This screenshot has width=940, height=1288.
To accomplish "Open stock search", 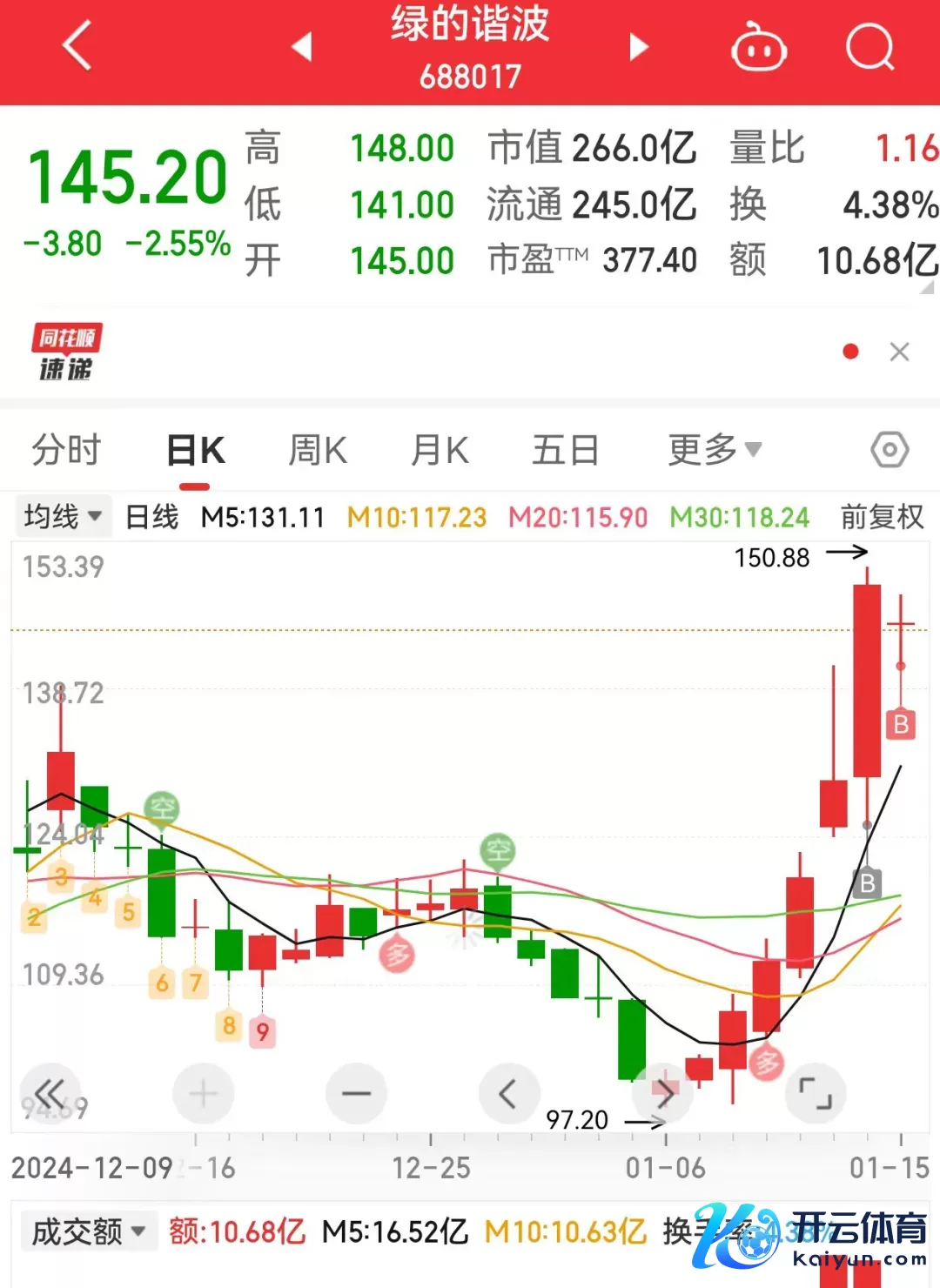I will (x=869, y=46).
